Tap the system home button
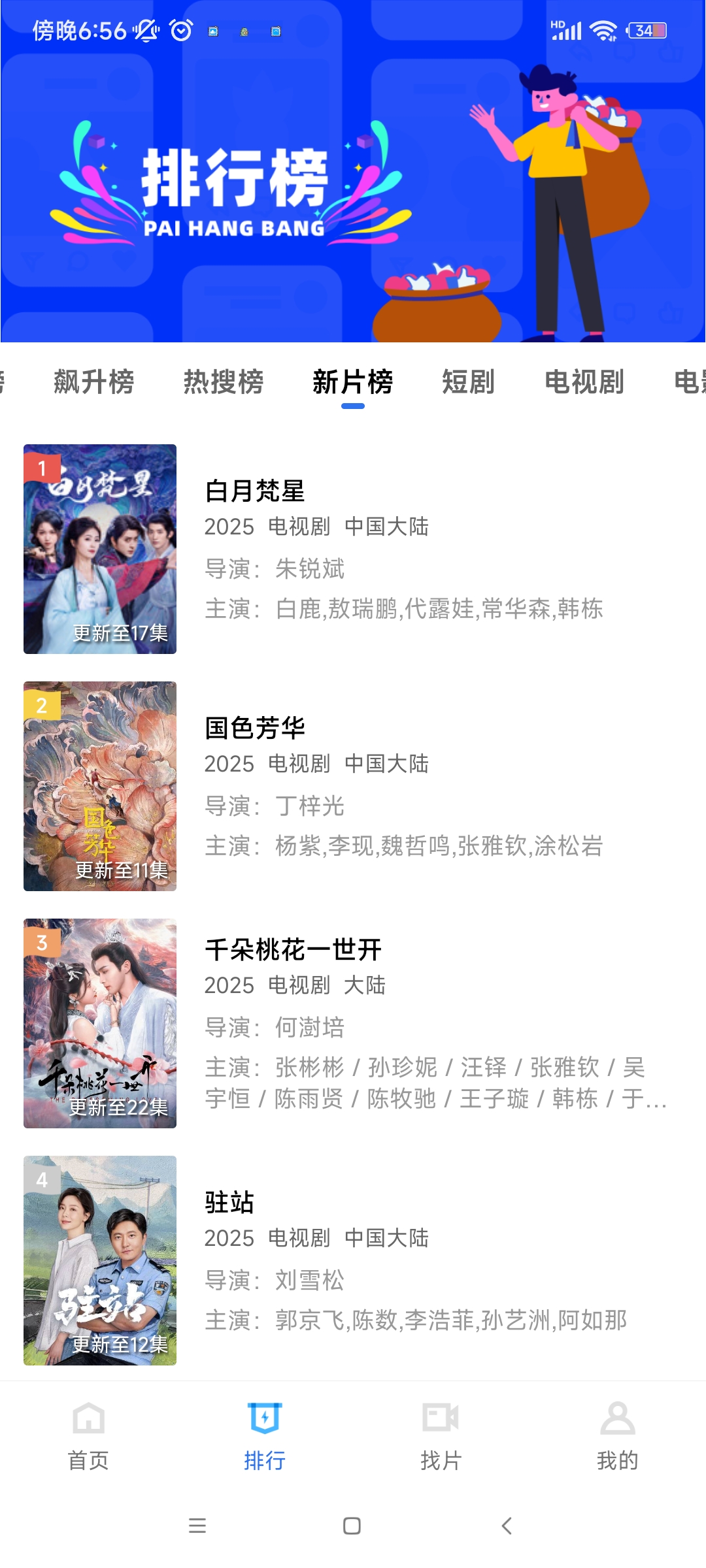Screen dimensions: 706x1568 352,1526
